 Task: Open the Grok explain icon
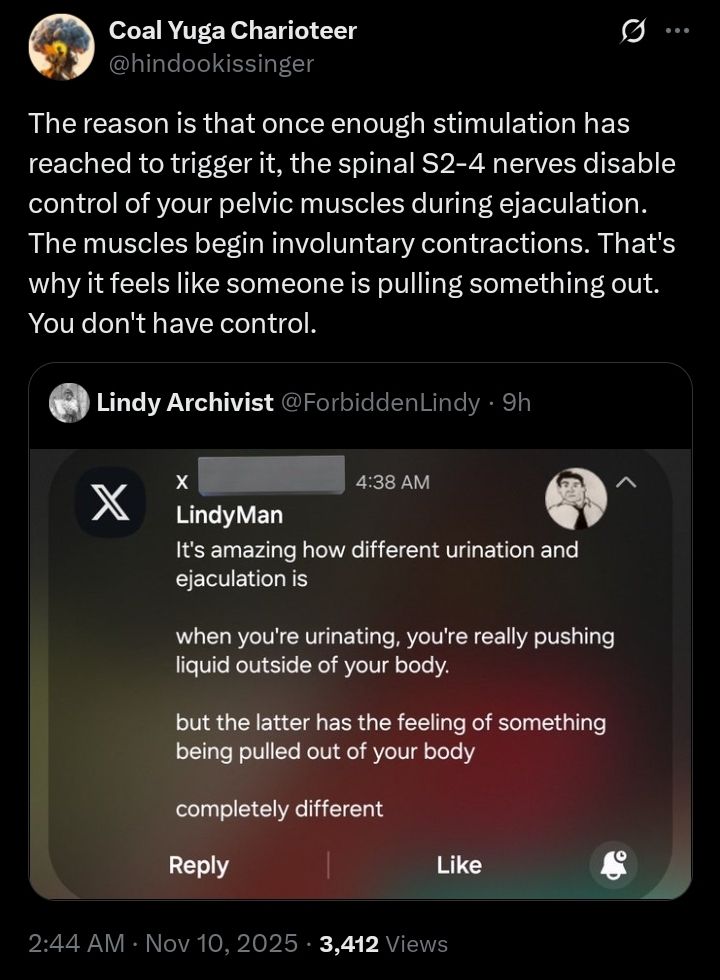632,33
